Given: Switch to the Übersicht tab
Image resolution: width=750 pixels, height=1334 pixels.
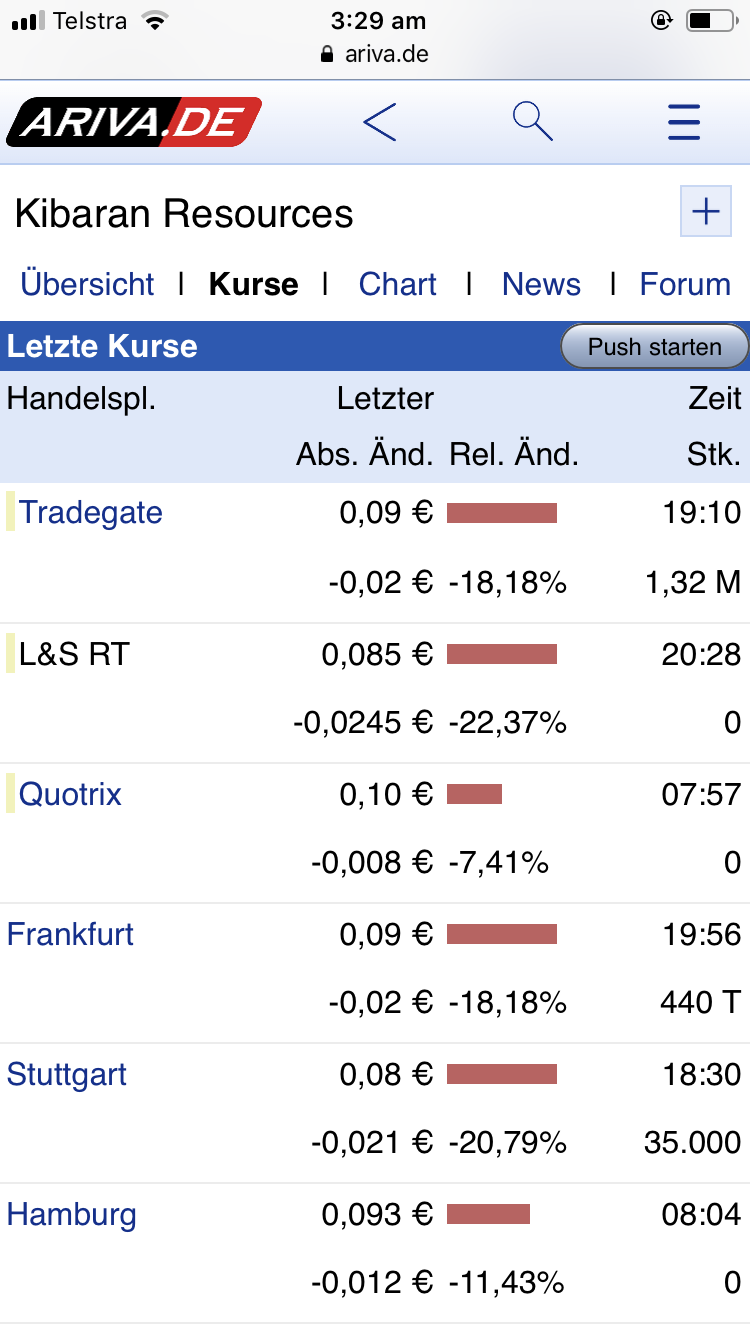Looking at the screenshot, I should 87,284.
